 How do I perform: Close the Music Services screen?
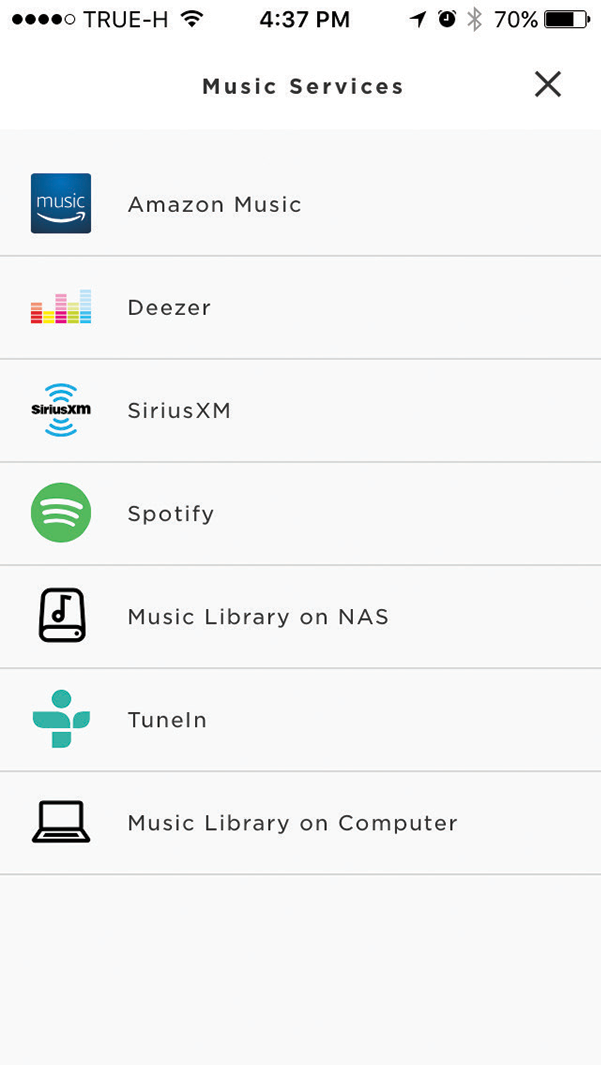pos(547,85)
